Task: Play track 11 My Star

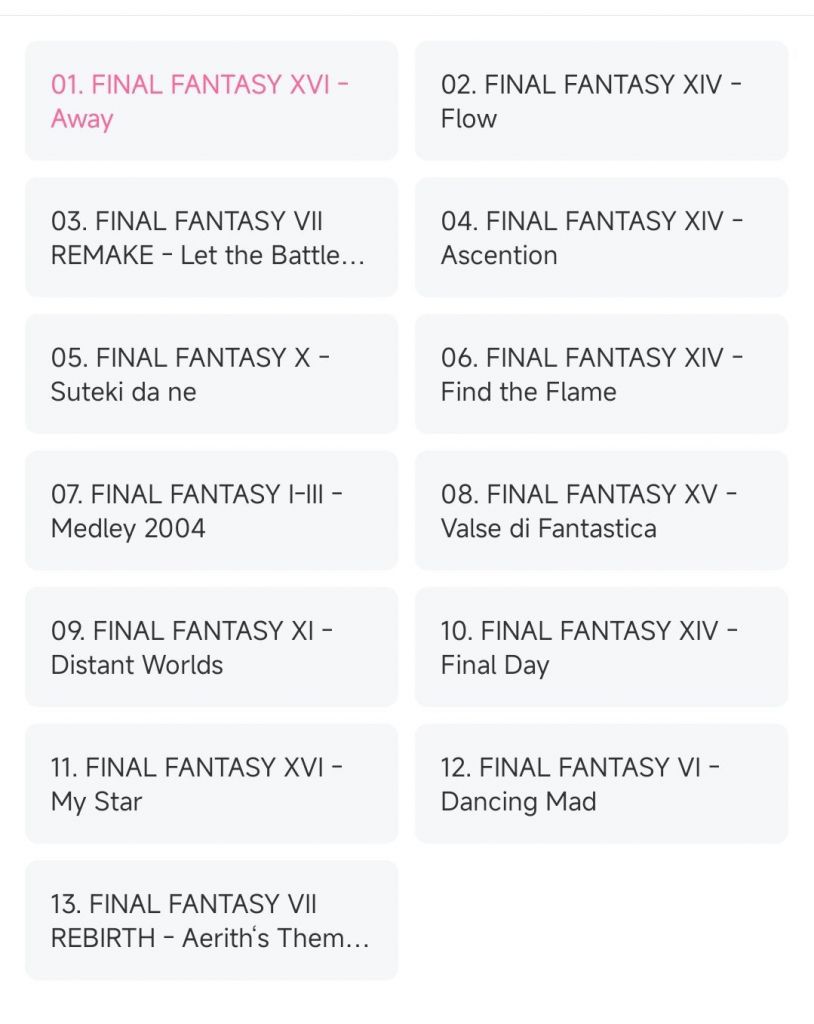Action: click(x=211, y=784)
